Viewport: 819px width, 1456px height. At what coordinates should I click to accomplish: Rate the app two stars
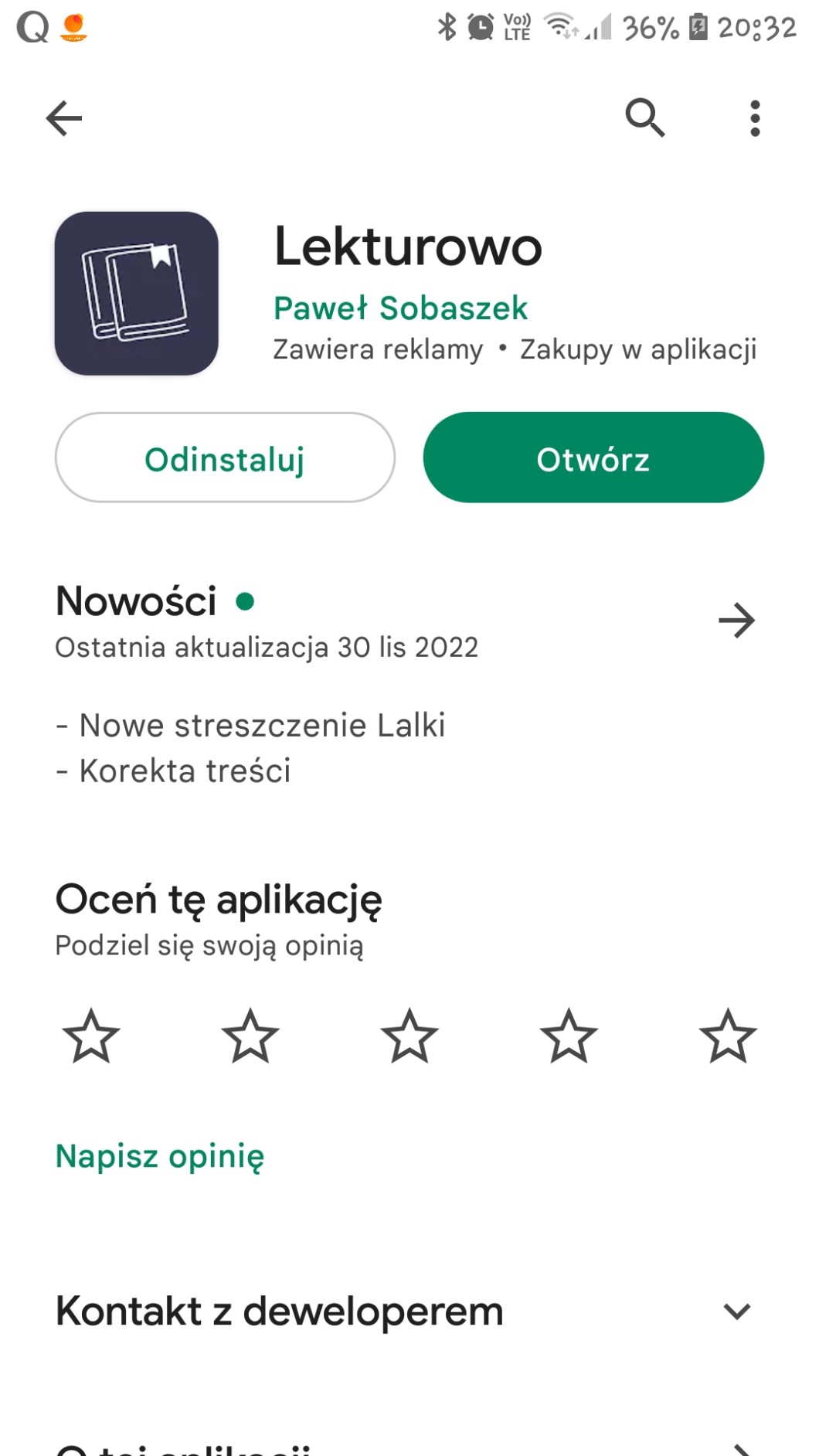pyautogui.click(x=250, y=1036)
